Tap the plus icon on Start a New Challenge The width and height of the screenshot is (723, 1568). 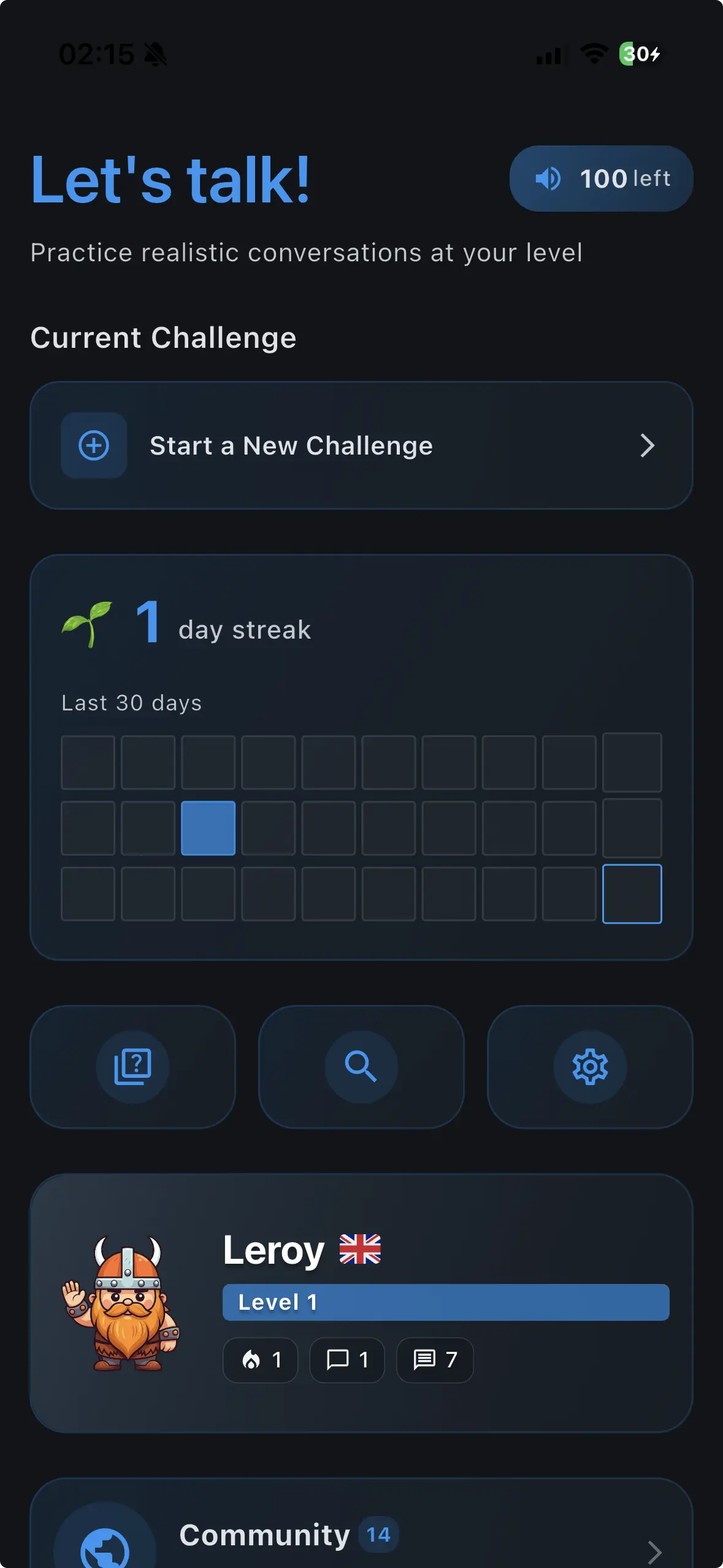[x=93, y=445]
